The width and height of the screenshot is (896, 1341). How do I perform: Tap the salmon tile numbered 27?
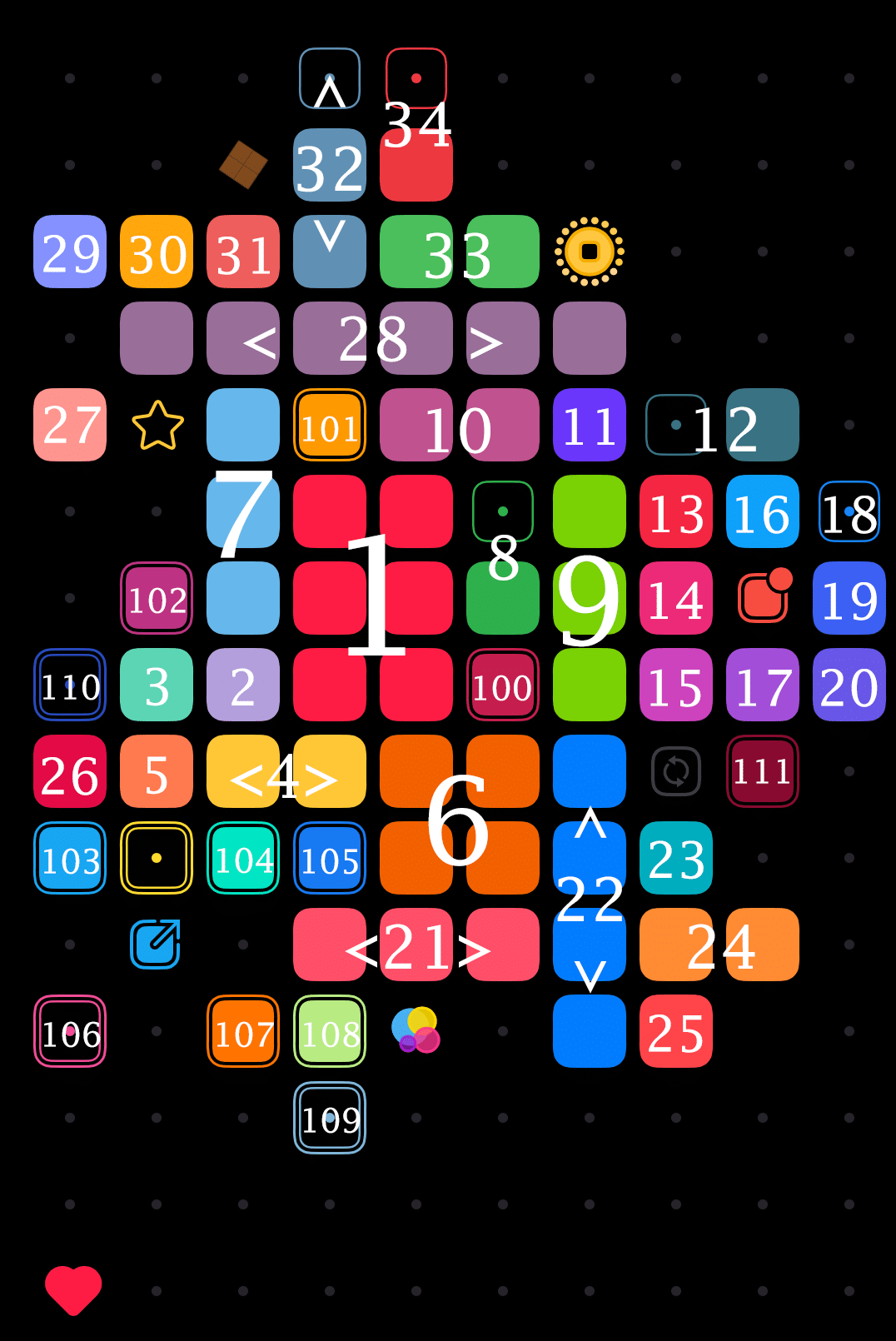[70, 425]
